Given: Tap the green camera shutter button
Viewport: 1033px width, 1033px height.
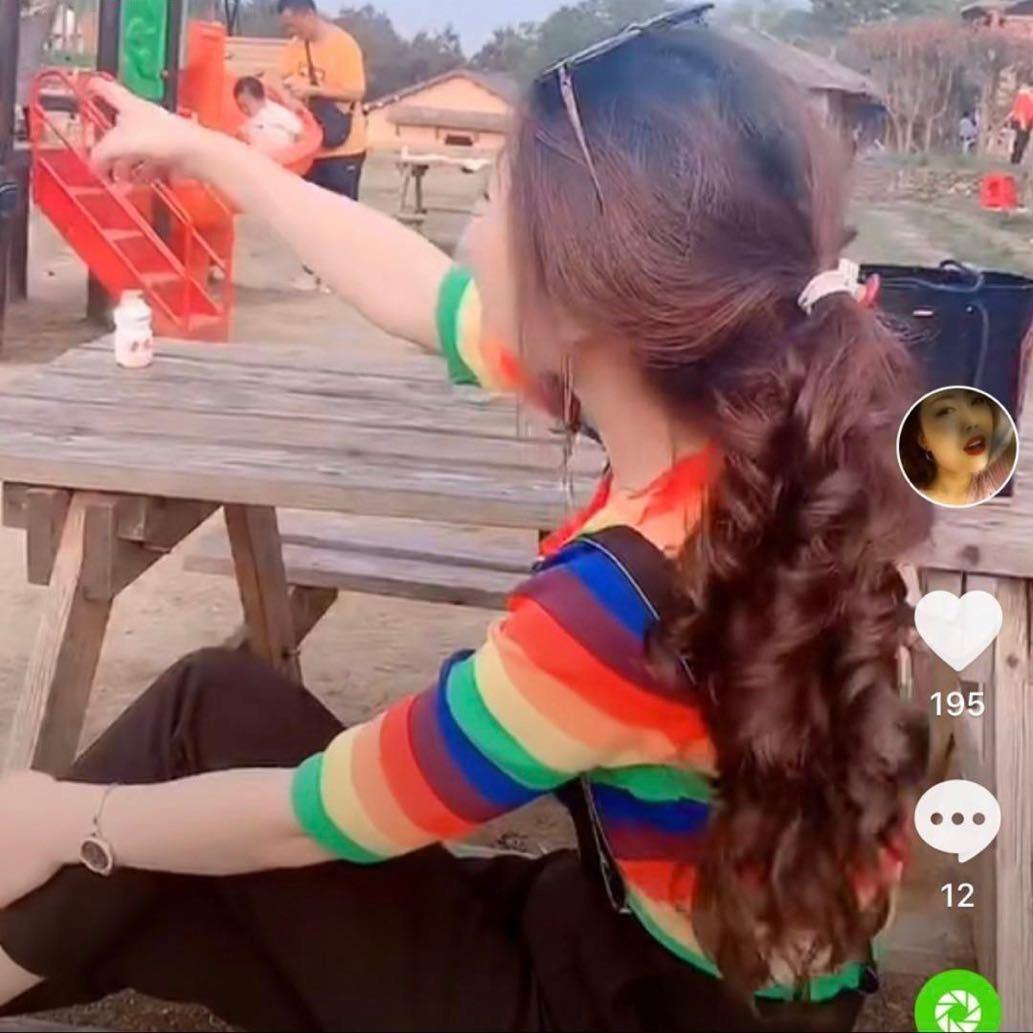Looking at the screenshot, I should click(957, 1005).
